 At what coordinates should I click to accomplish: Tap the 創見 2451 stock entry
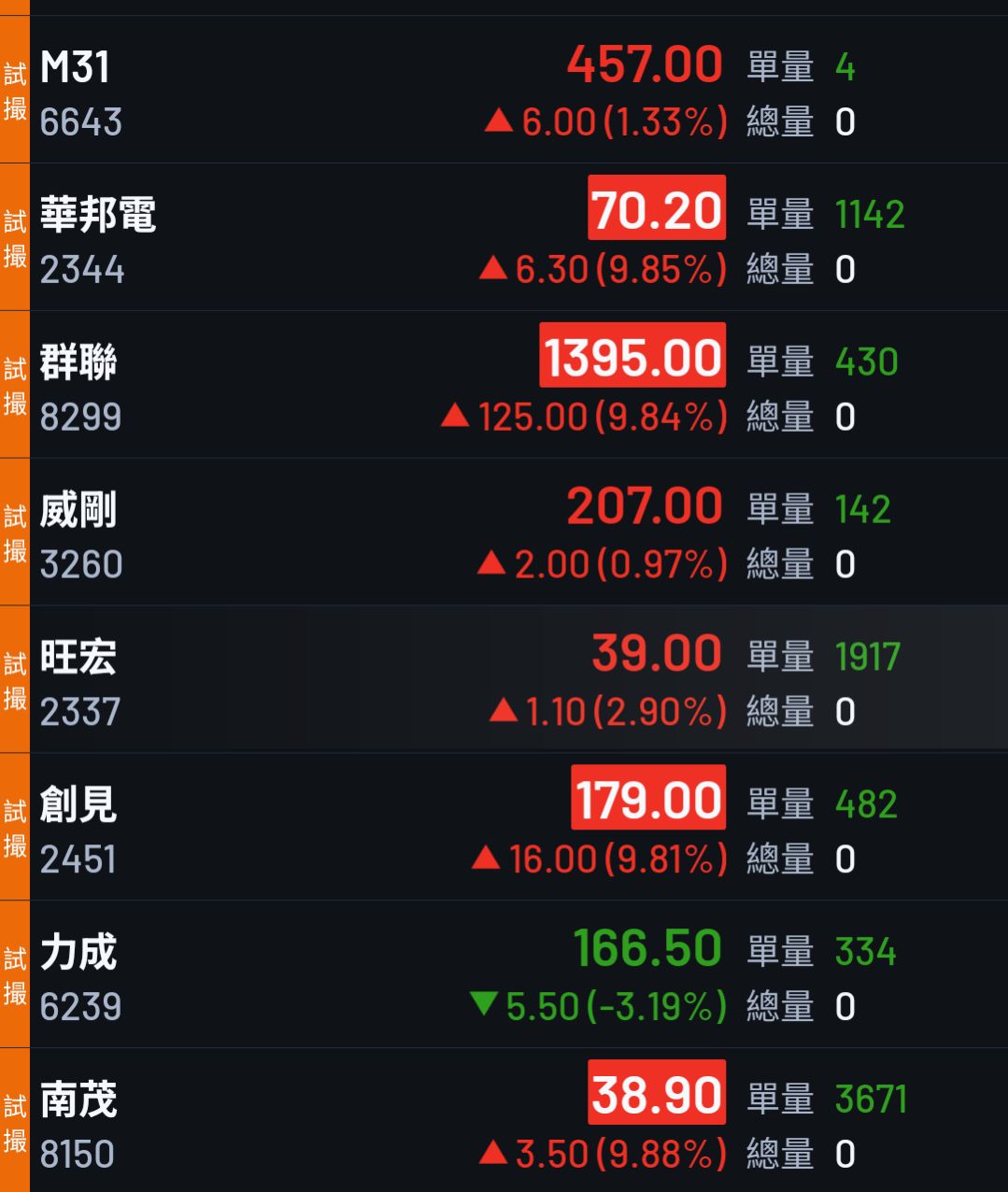coord(504,830)
